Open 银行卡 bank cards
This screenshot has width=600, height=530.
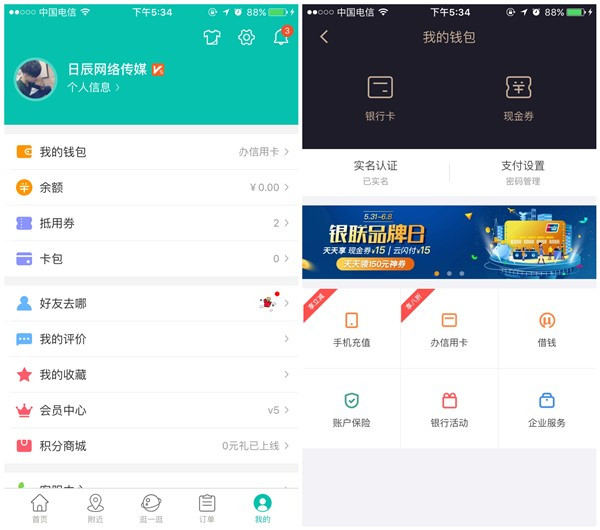click(x=380, y=98)
